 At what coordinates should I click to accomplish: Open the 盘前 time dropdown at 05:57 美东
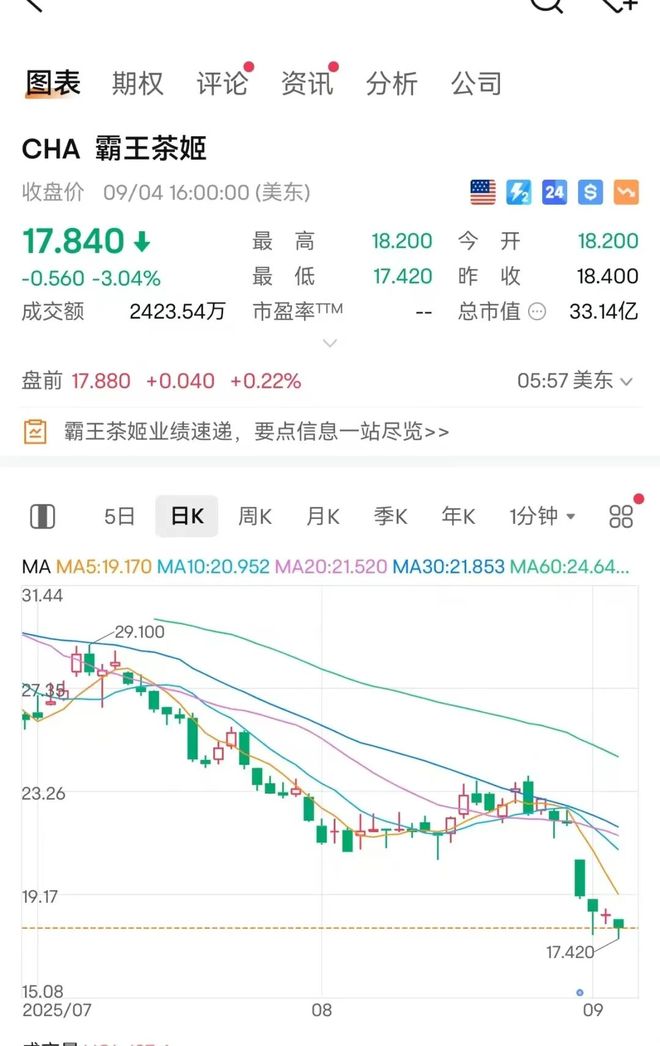tap(575, 381)
